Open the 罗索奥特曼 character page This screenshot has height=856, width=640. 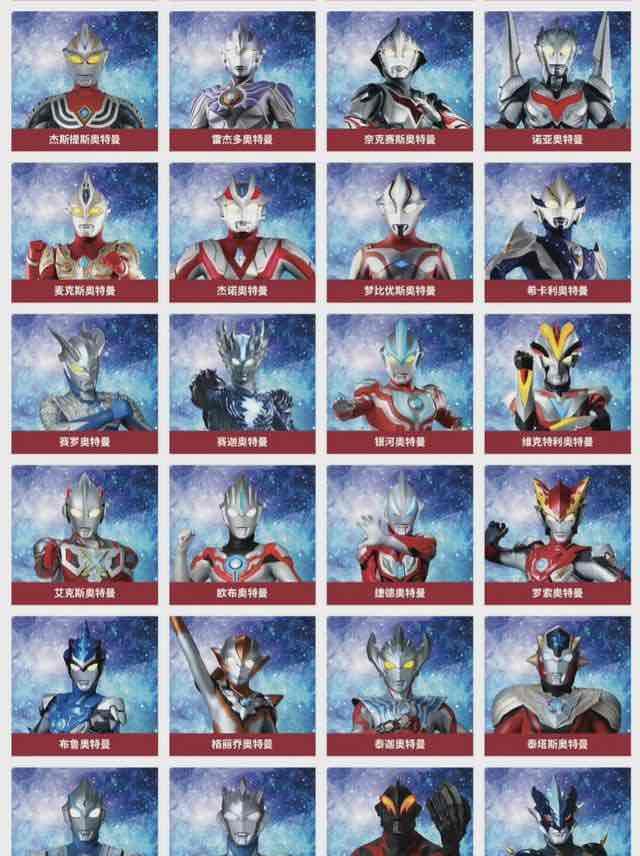tap(558, 531)
